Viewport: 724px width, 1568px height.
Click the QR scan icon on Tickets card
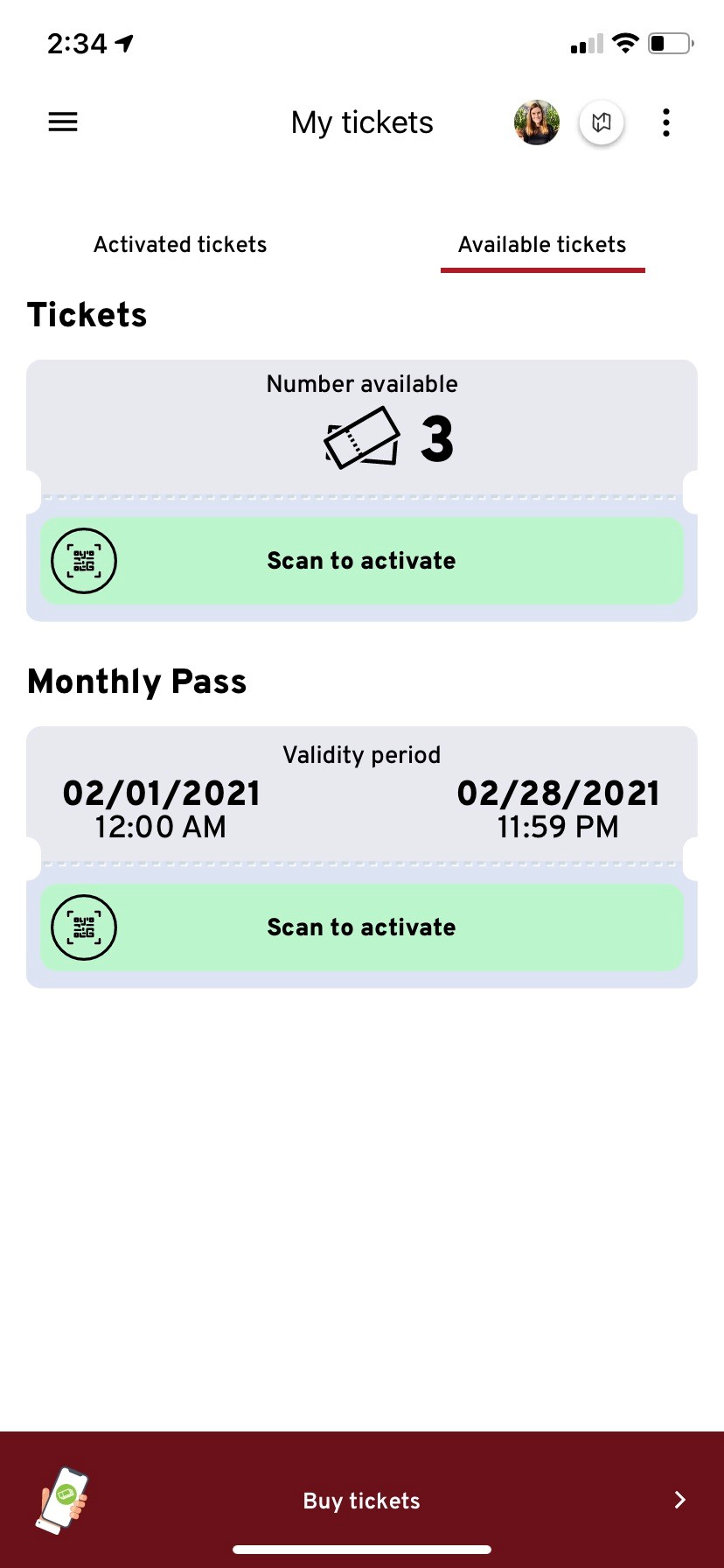(84, 561)
